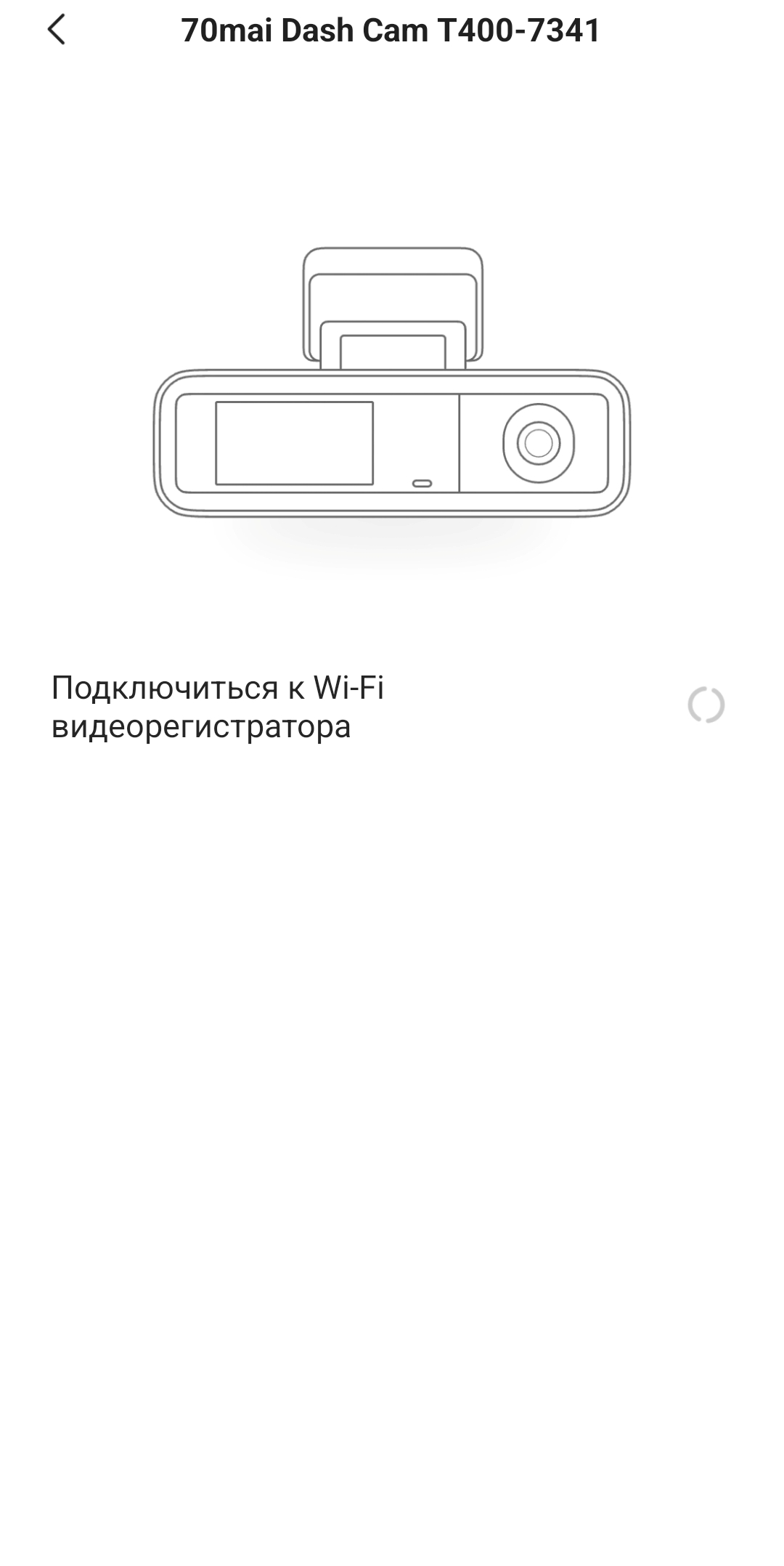This screenshot has width=784, height=1566.
Task: Go back from the 70mai Dash Cam screen
Action: (x=57, y=30)
